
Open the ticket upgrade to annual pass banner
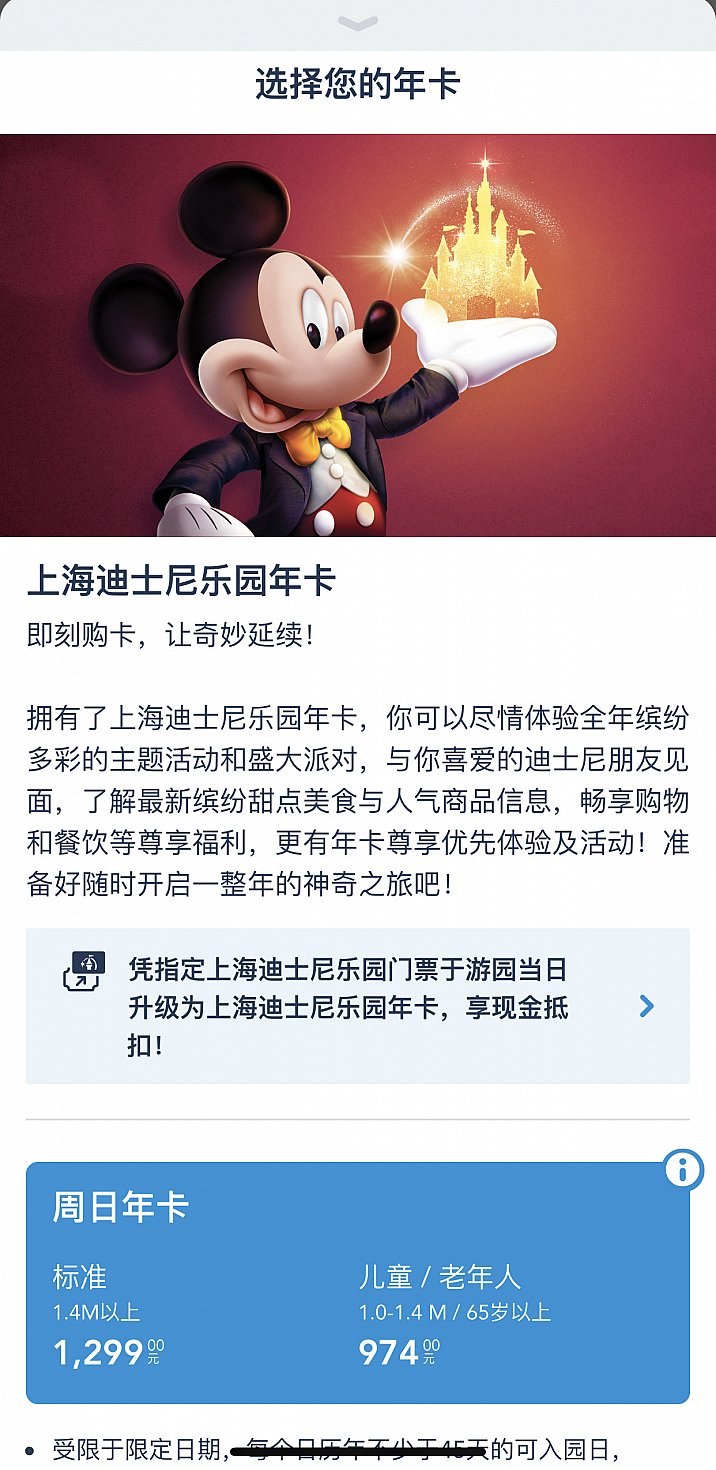357,1005
